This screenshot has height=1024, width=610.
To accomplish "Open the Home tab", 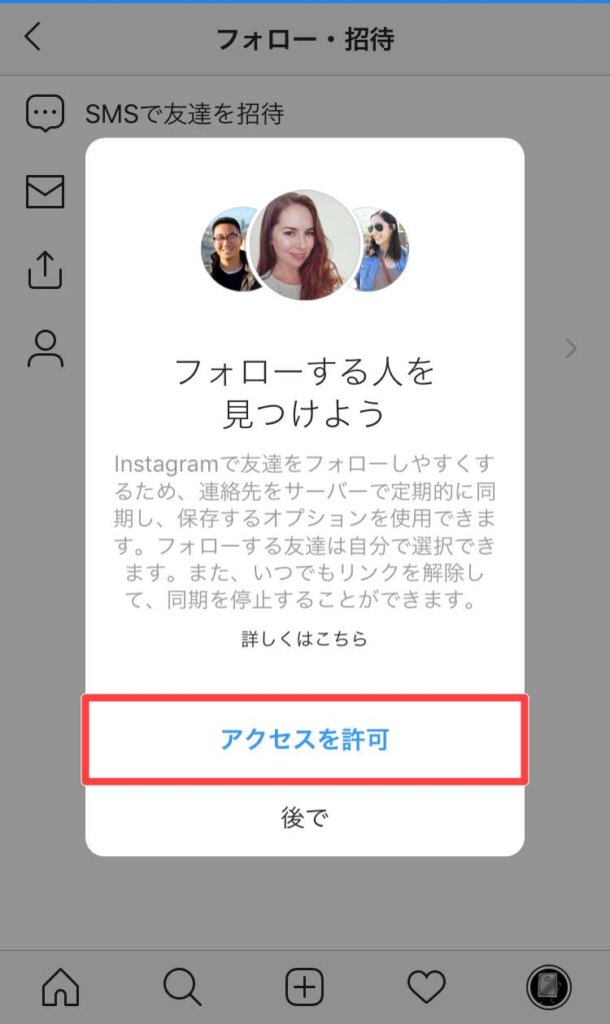I will coord(60,987).
